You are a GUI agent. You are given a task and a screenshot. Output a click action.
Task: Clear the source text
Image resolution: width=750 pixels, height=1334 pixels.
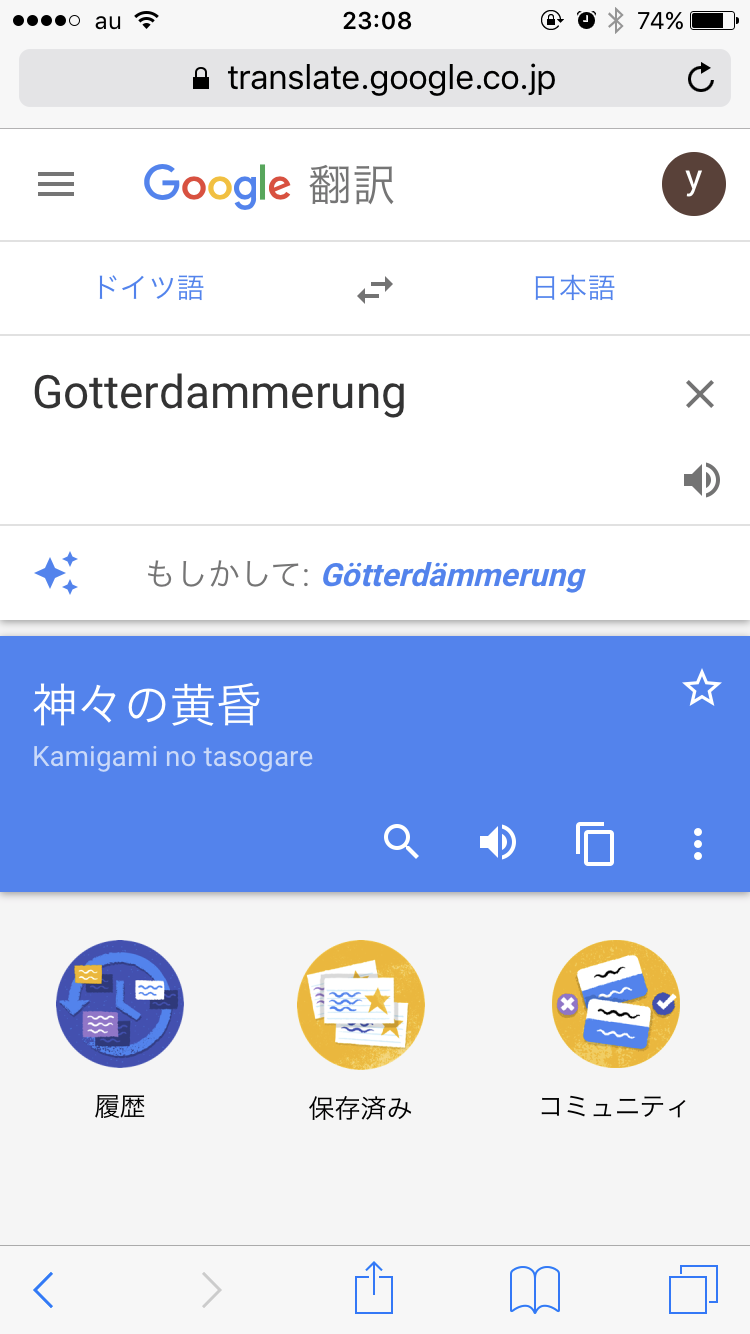[700, 395]
